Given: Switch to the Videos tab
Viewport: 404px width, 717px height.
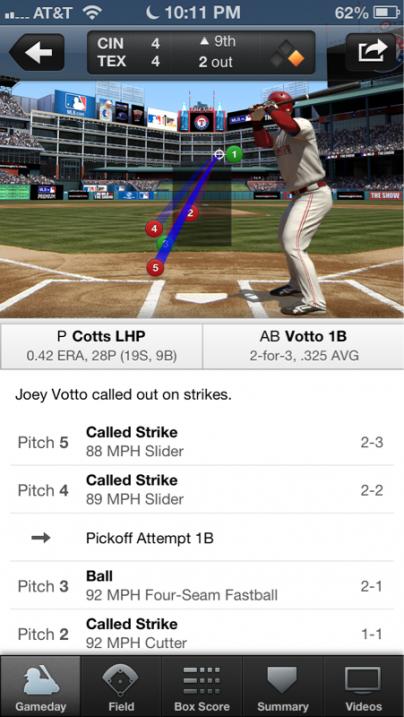Looking at the screenshot, I should click(x=363, y=686).
